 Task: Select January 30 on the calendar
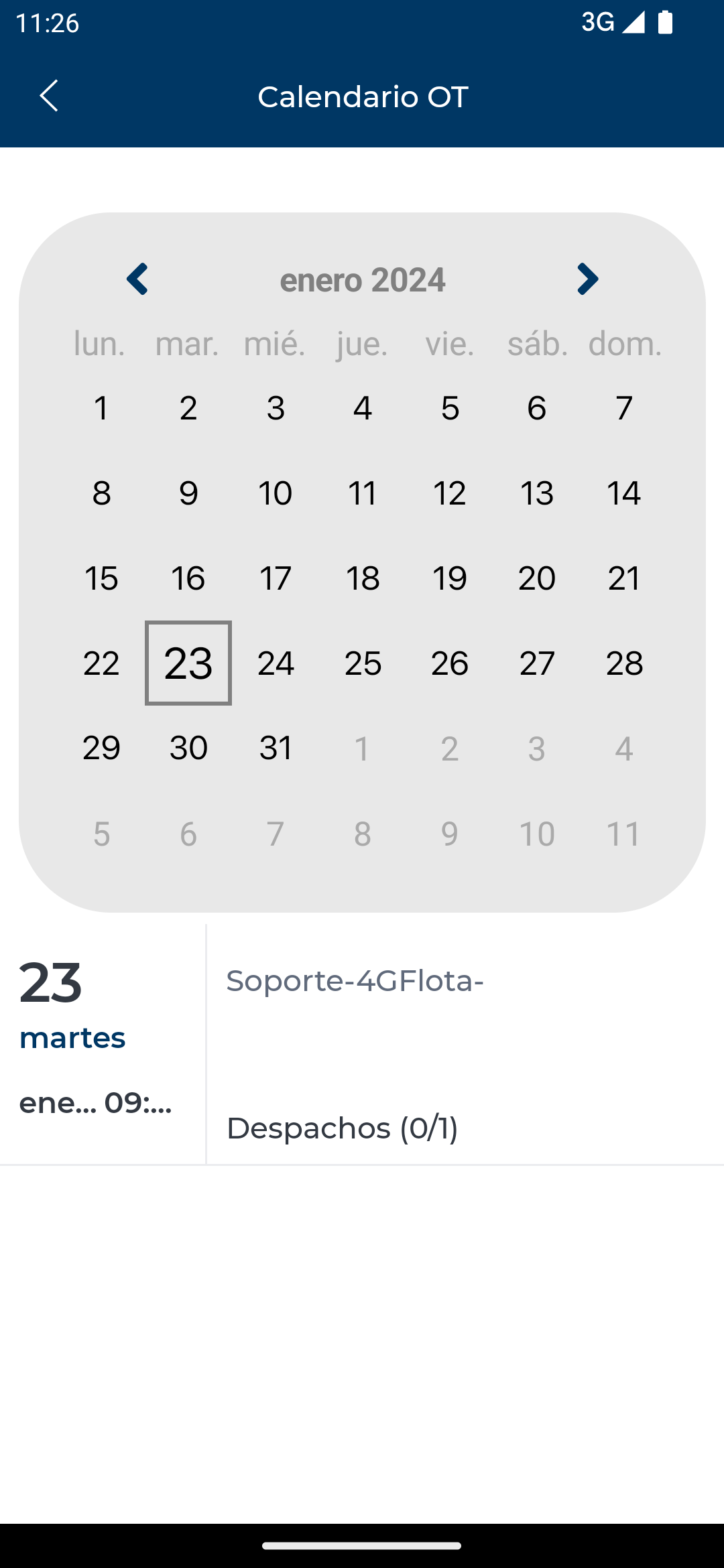[x=188, y=748]
